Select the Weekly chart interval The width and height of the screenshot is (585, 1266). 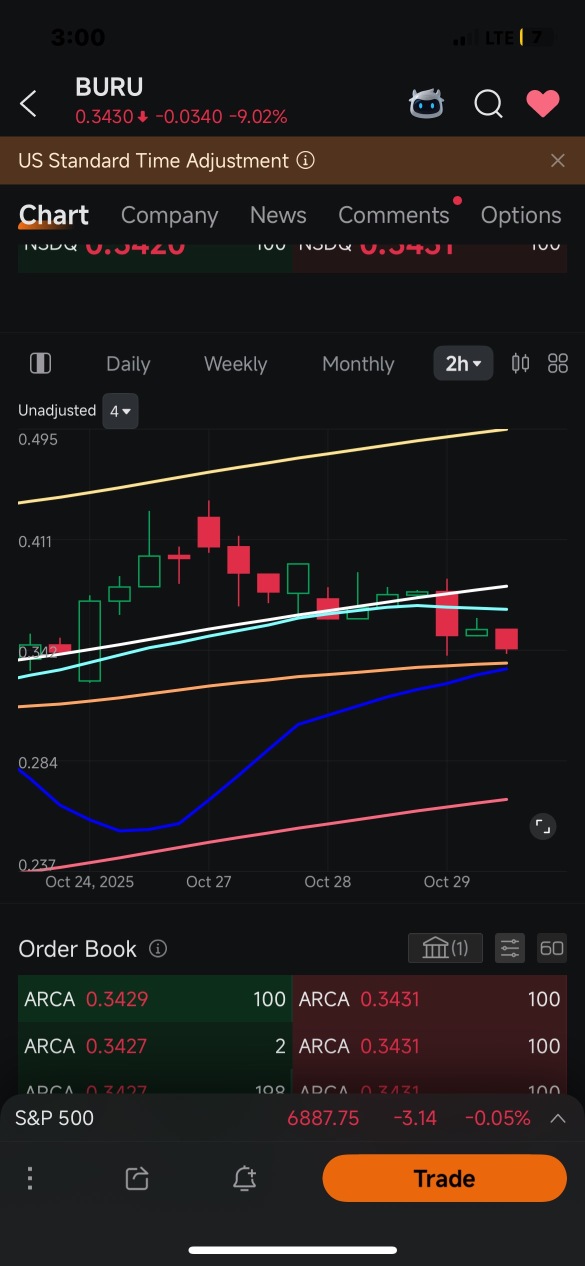(x=235, y=364)
